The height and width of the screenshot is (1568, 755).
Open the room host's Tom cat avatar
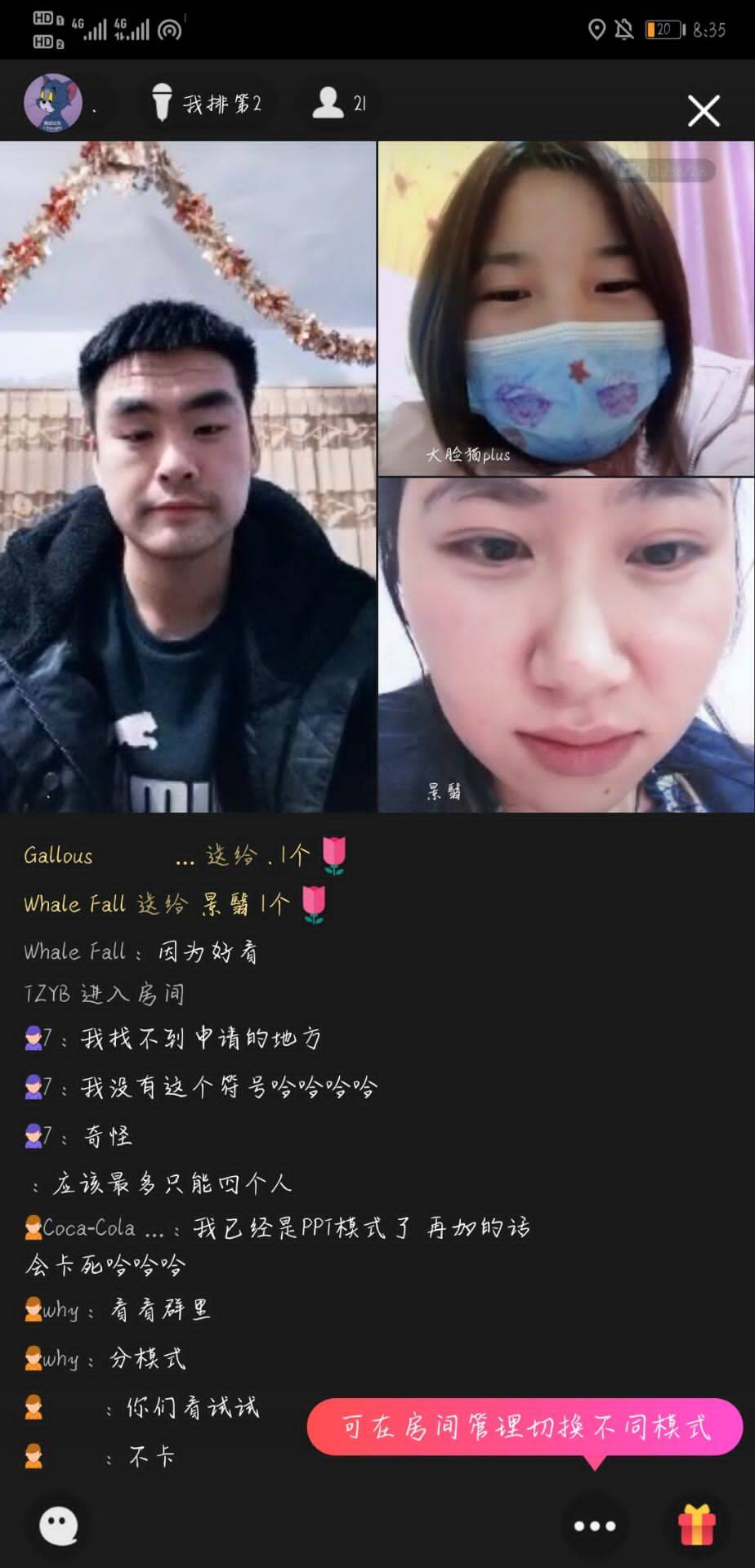pos(53,103)
